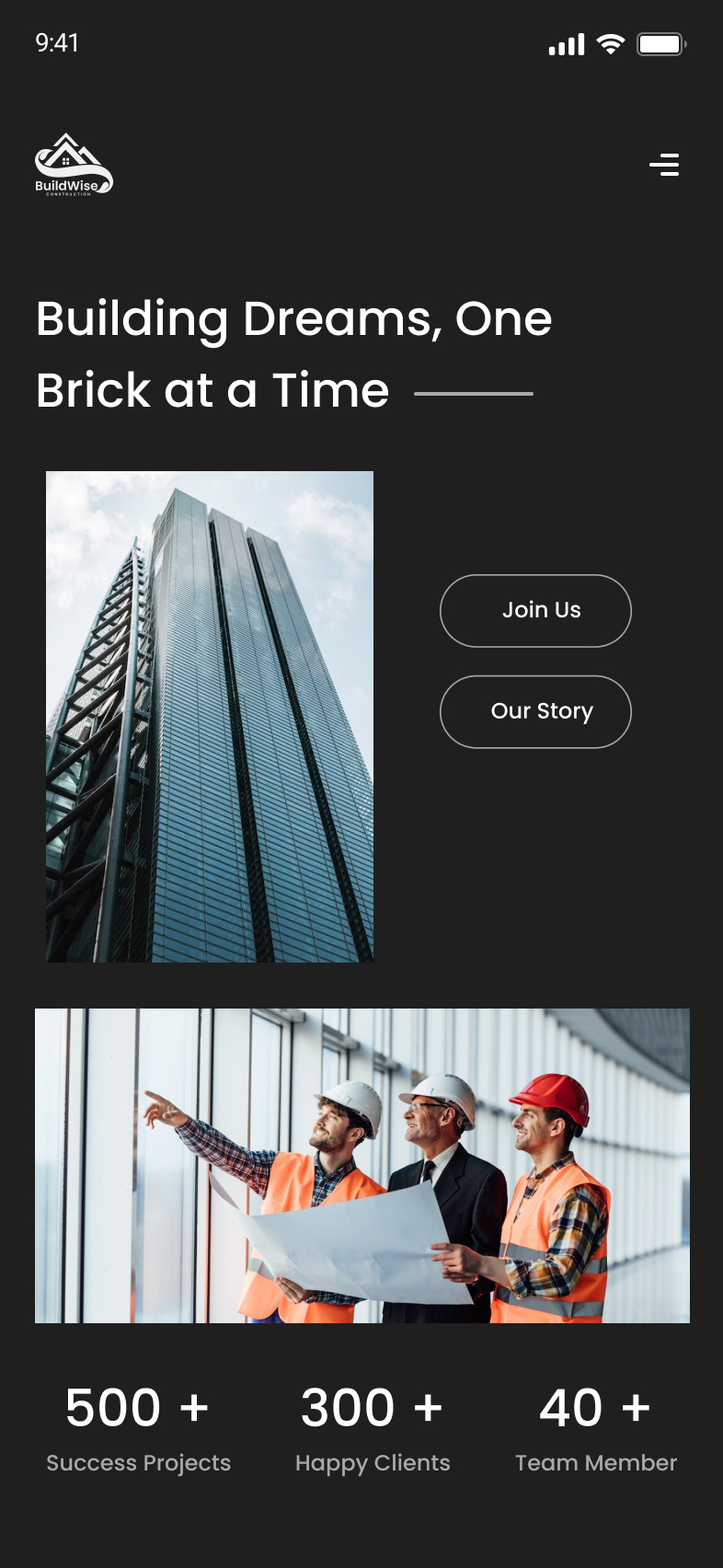Screen dimensions: 723x1568
Task: Tap the clock showing 9:41
Action: coord(57,42)
